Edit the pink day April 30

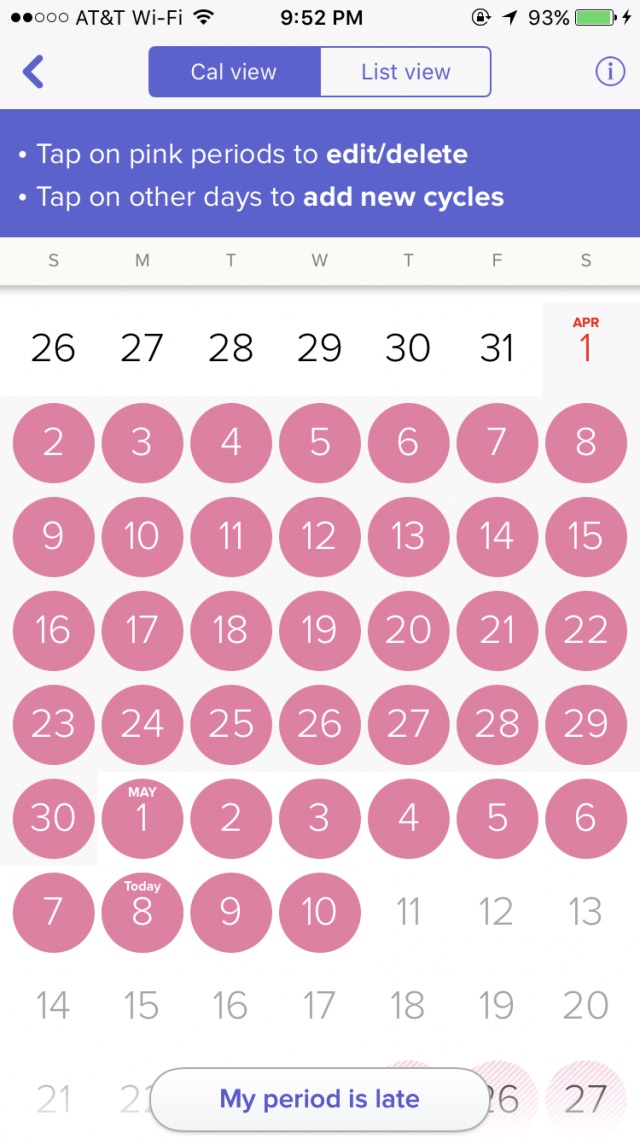coord(53,818)
